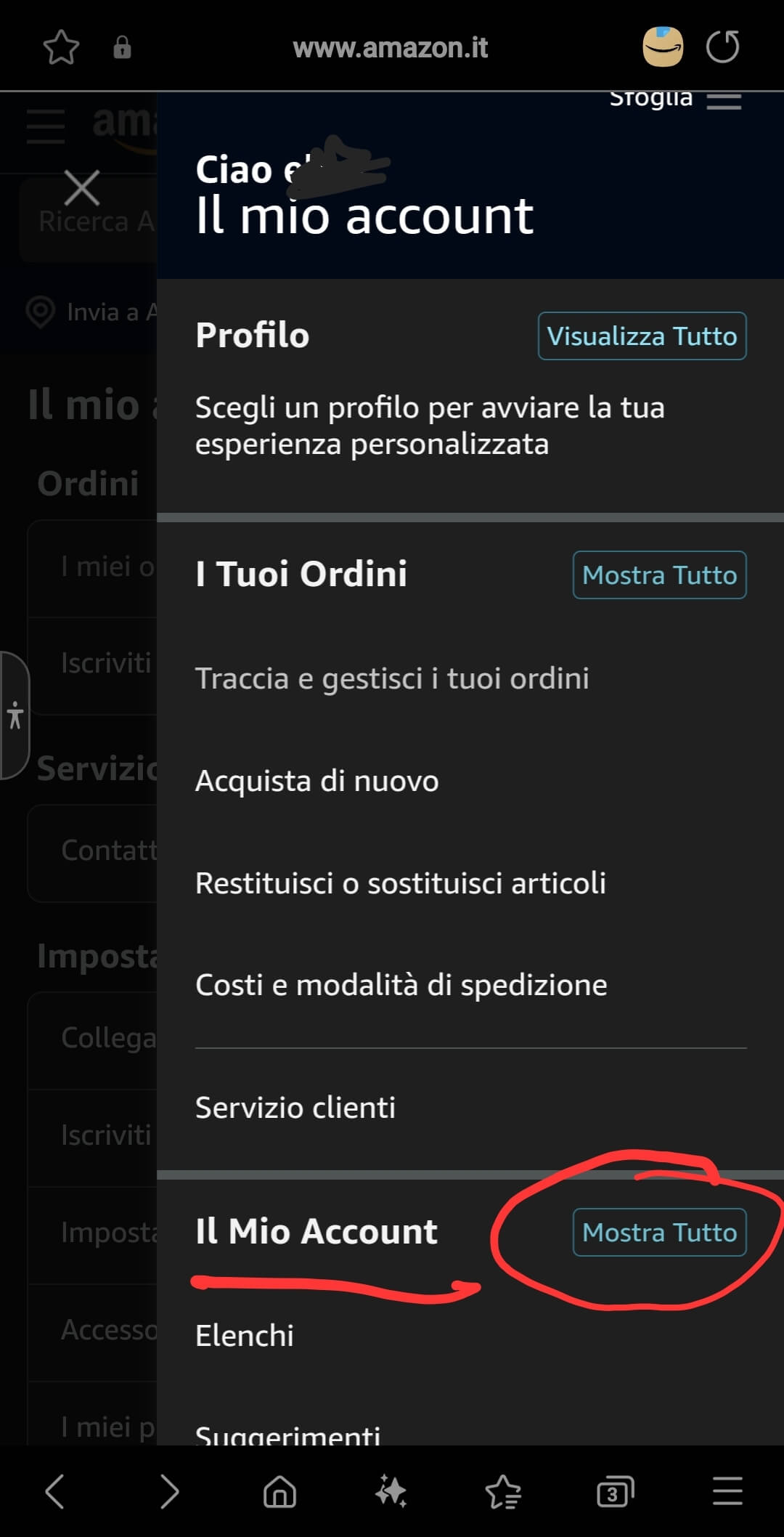784x1537 pixels.
Task: Select Acquista di nuovo
Action: click(317, 781)
